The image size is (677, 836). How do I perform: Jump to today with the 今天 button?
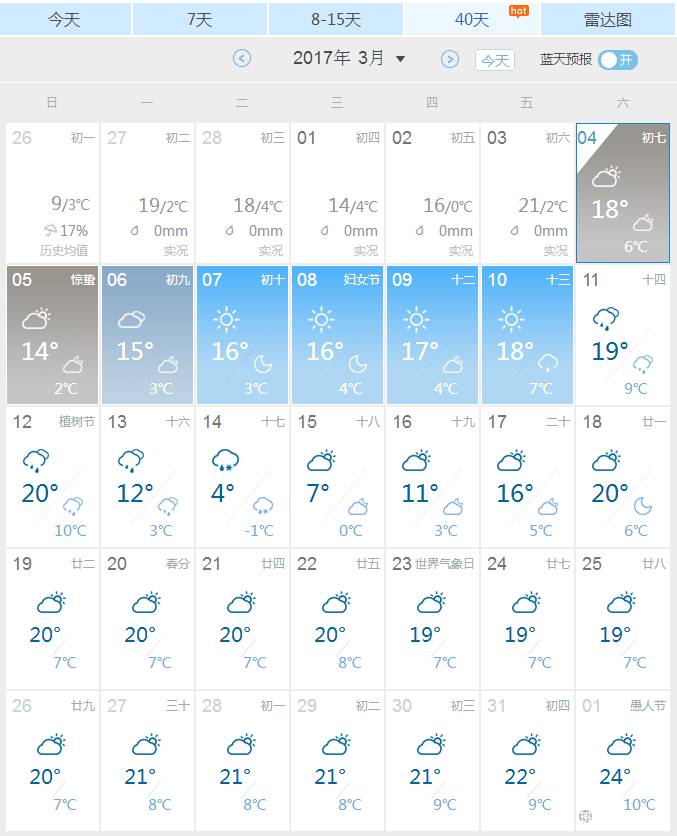click(495, 60)
